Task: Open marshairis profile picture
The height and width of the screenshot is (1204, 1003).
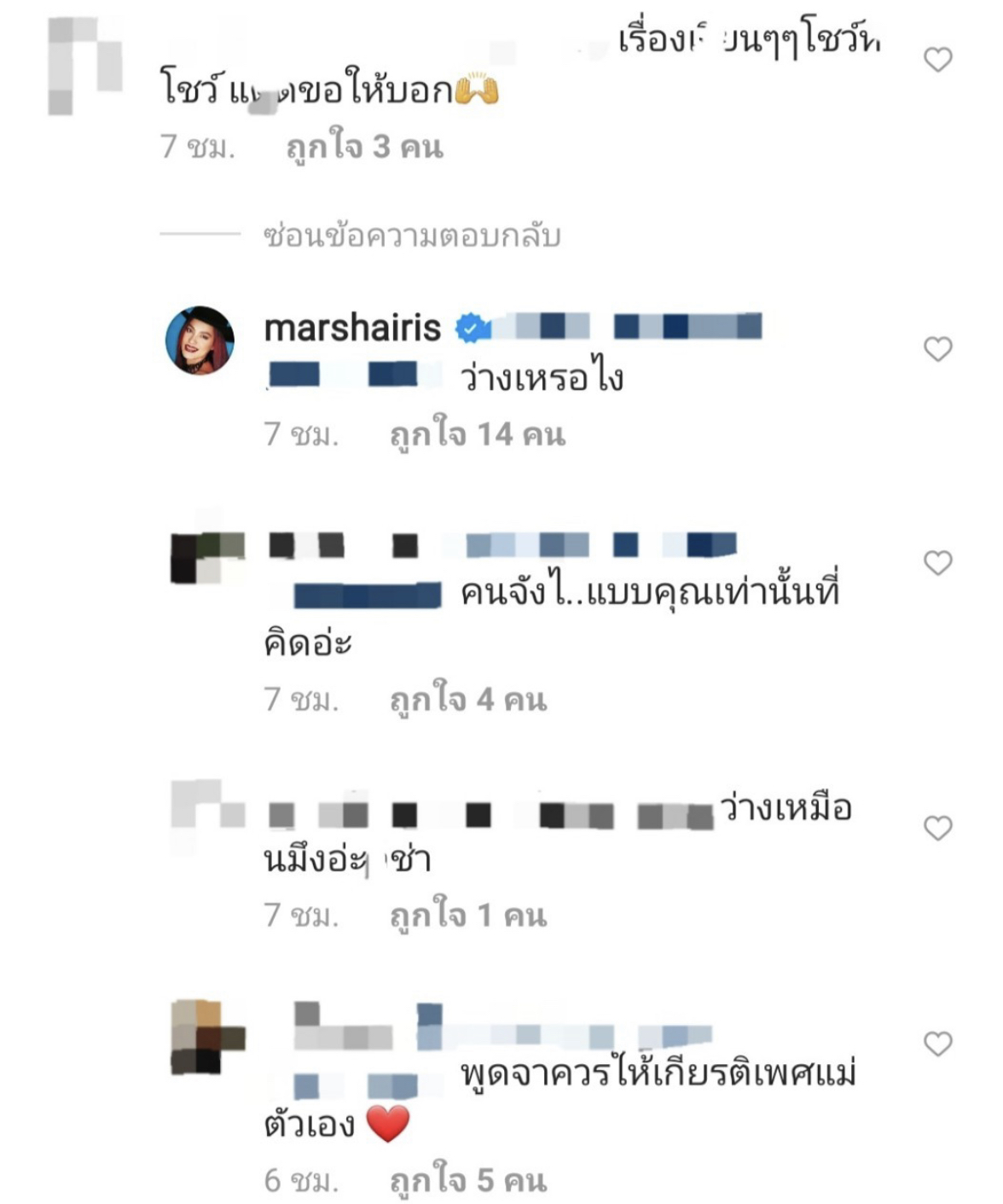Action: [x=200, y=340]
